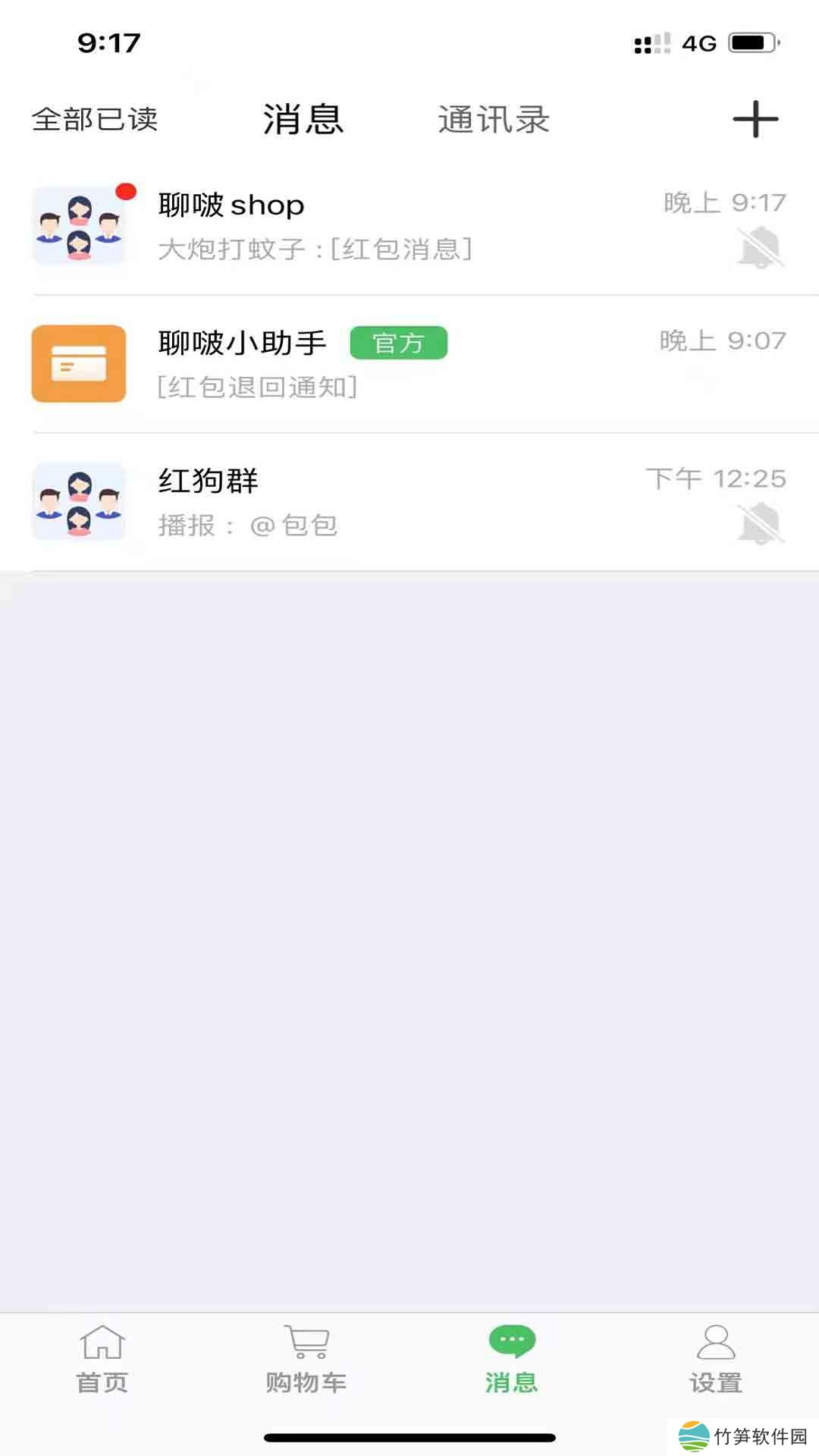Switch to the 通讯录 contacts tab
819x1456 pixels.
pyautogui.click(x=494, y=119)
